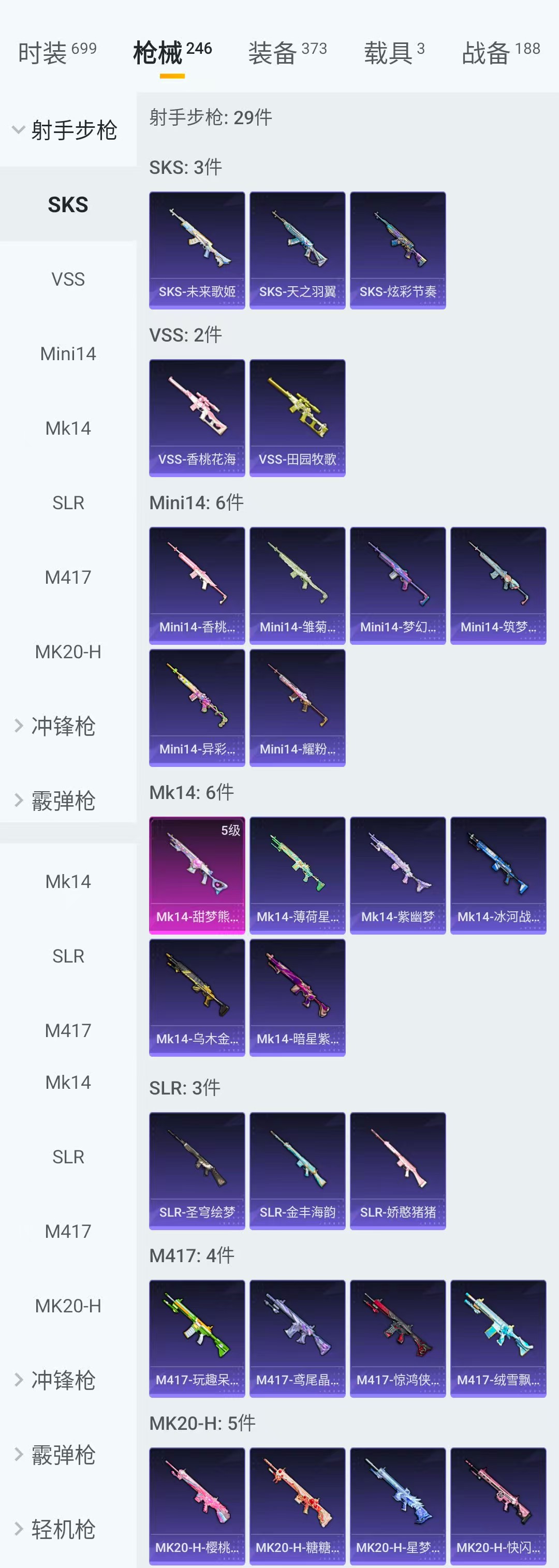Open the M417-惊鸿侠 skin
The width and height of the screenshot is (559, 1568).
click(x=398, y=1338)
